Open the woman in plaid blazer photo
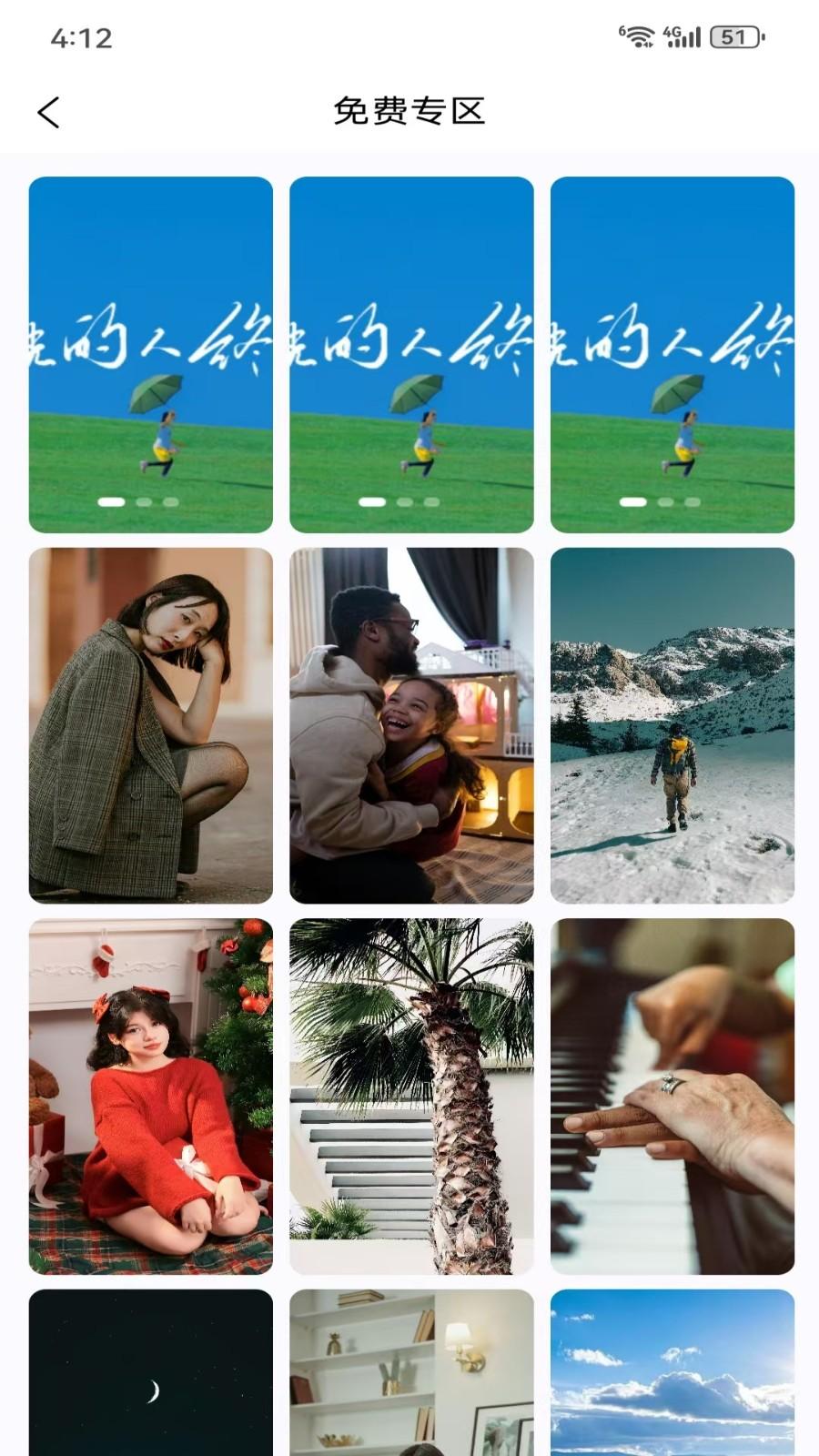This screenshot has width=819, height=1456. [150, 725]
